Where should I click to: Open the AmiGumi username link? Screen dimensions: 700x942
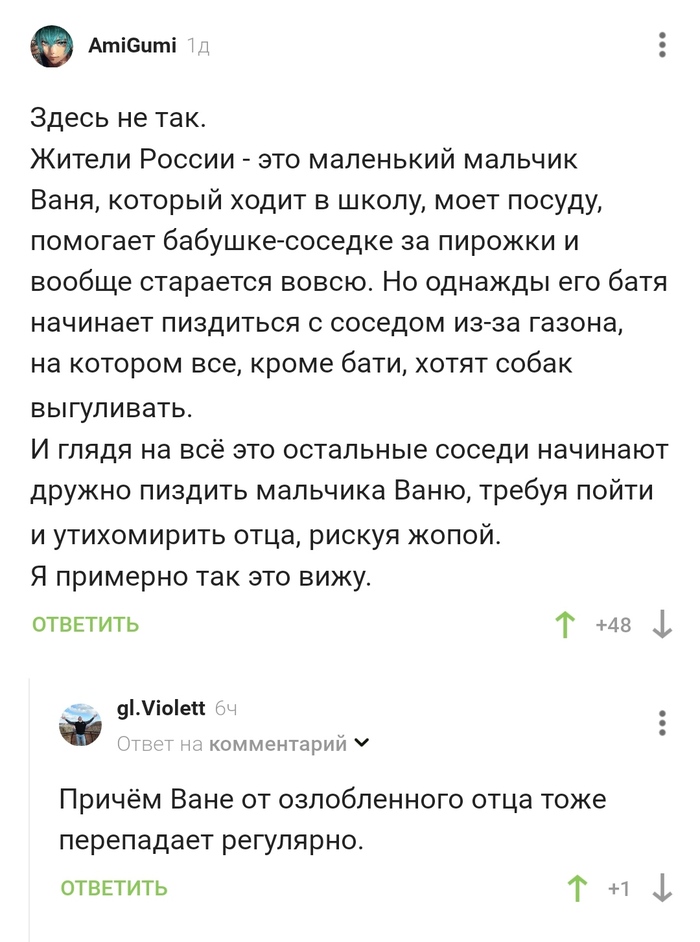pos(132,45)
